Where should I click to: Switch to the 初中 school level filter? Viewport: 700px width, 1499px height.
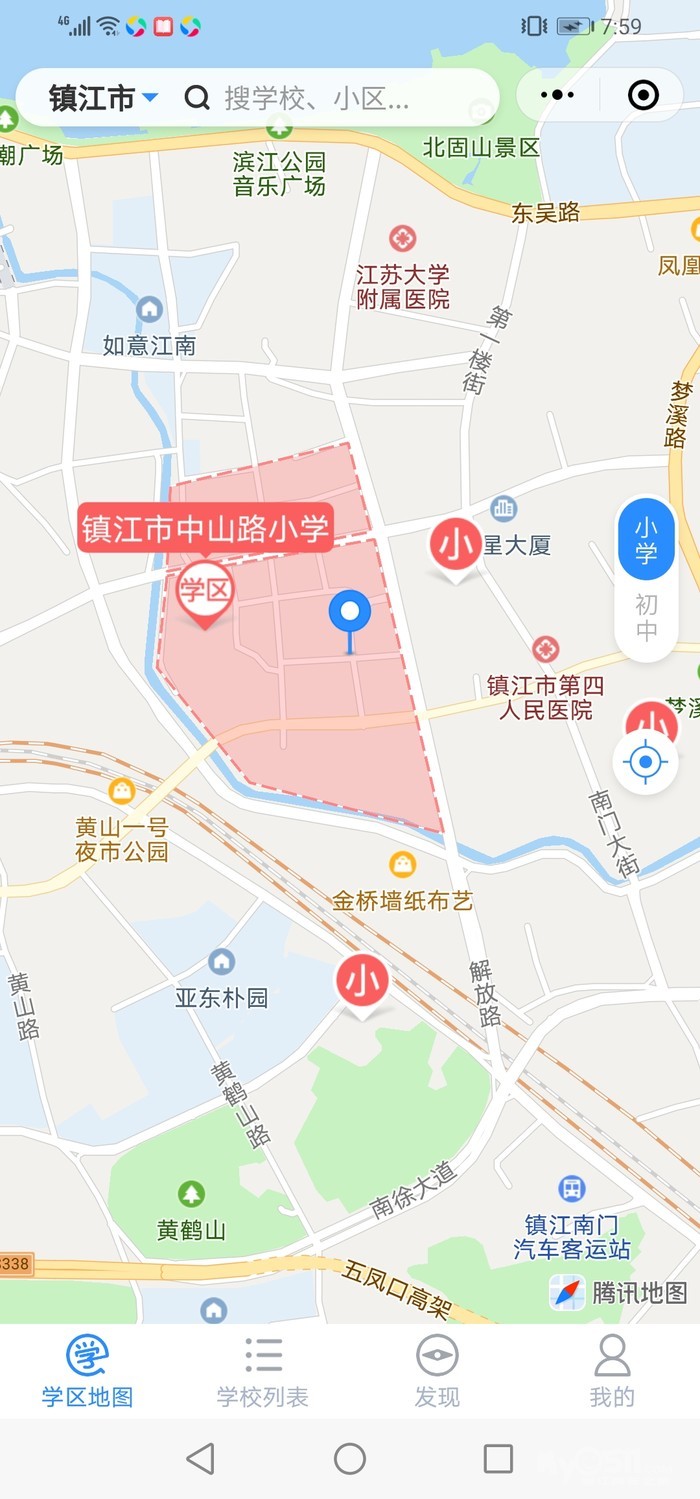point(647,618)
